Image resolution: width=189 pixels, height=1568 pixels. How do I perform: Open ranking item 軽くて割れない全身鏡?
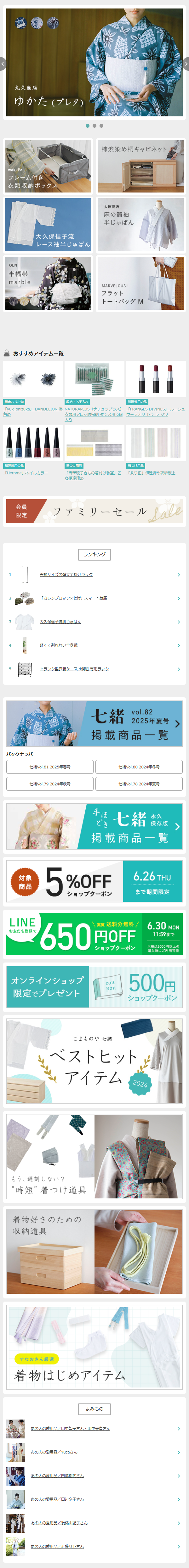tap(59, 645)
